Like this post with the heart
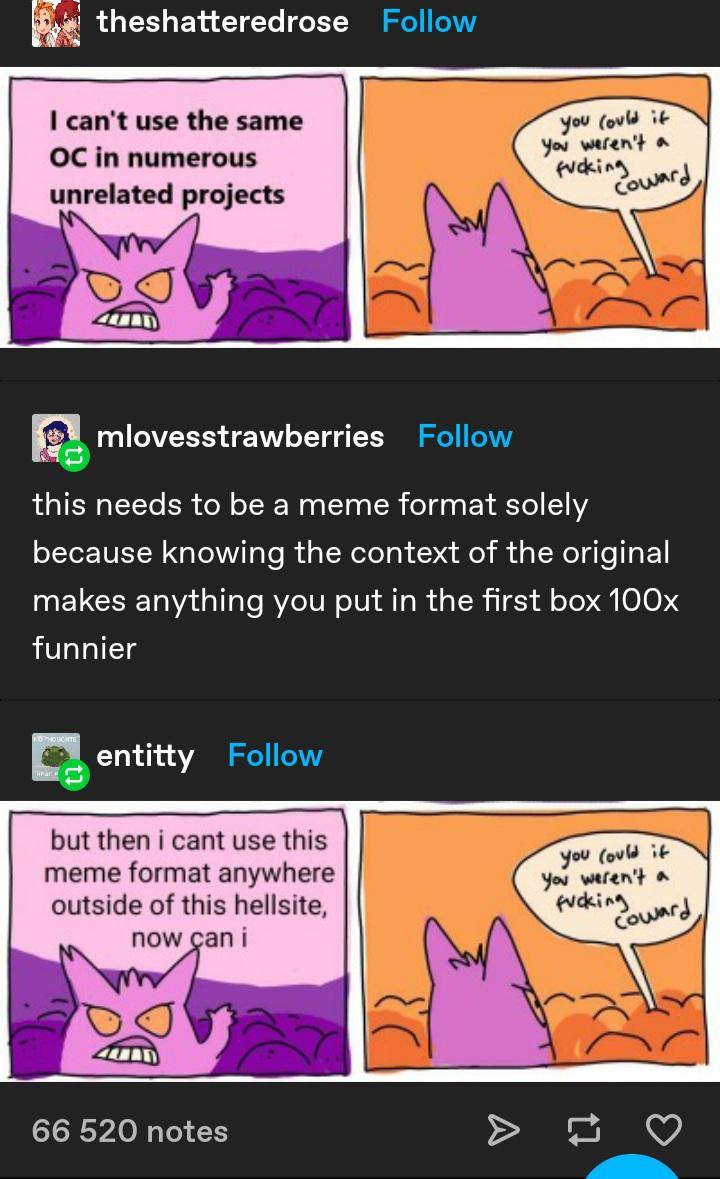Image resolution: width=720 pixels, height=1179 pixels. (x=663, y=1130)
